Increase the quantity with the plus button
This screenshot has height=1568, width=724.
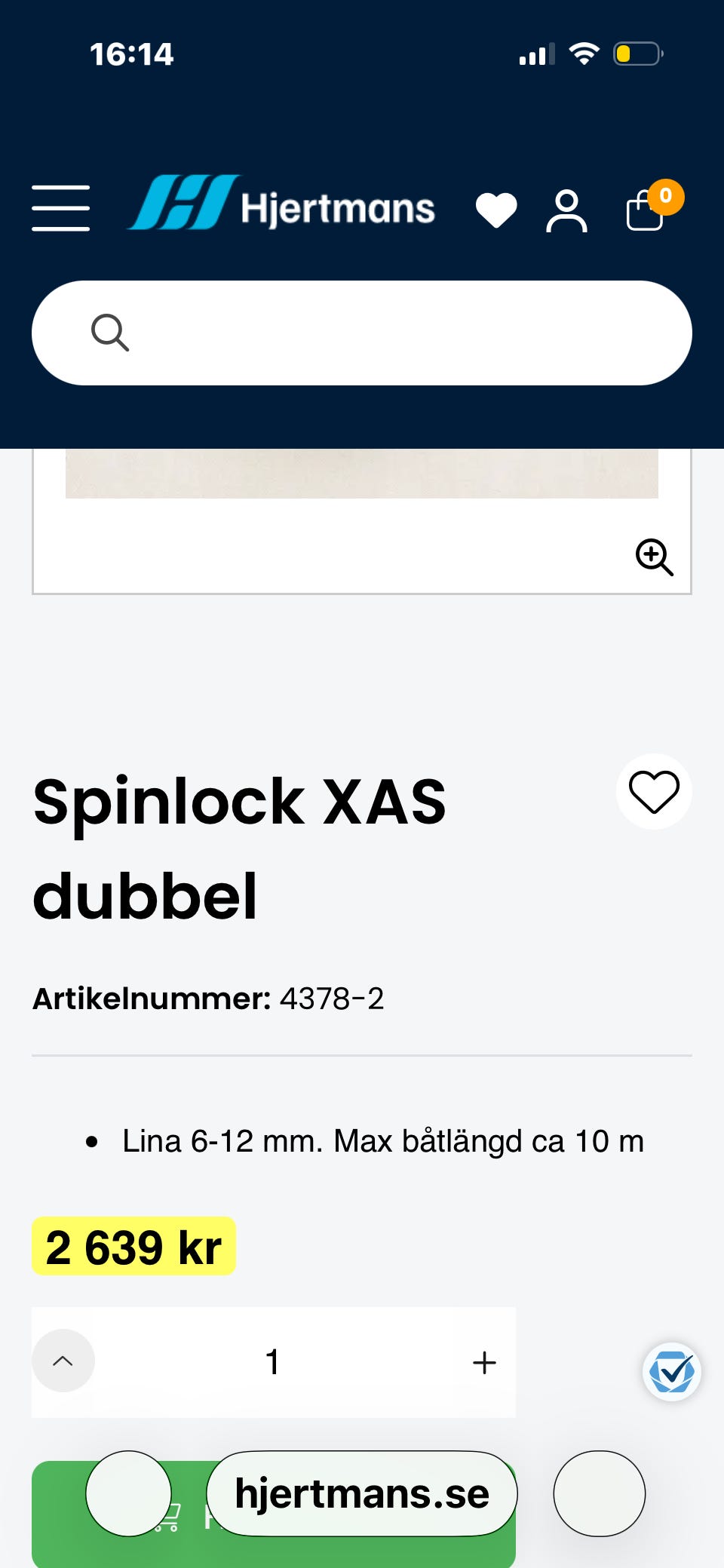(484, 1362)
